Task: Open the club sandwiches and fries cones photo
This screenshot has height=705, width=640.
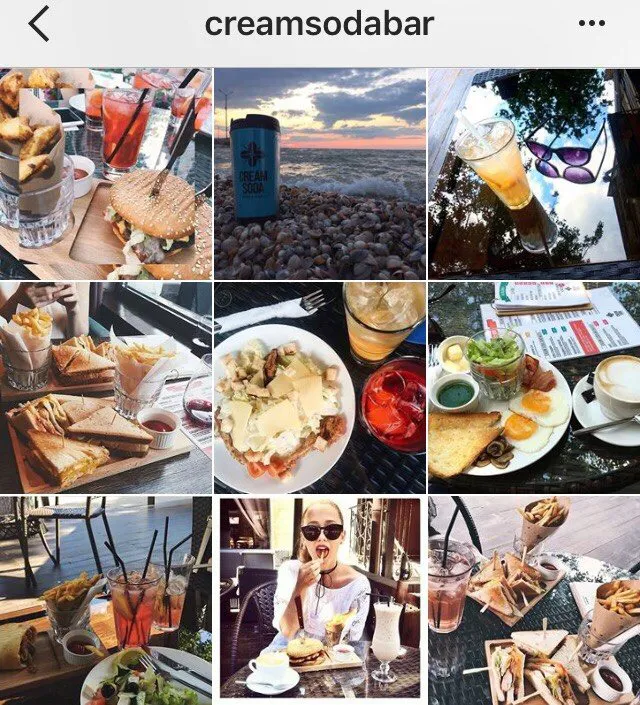Action: pyautogui.click(x=534, y=600)
